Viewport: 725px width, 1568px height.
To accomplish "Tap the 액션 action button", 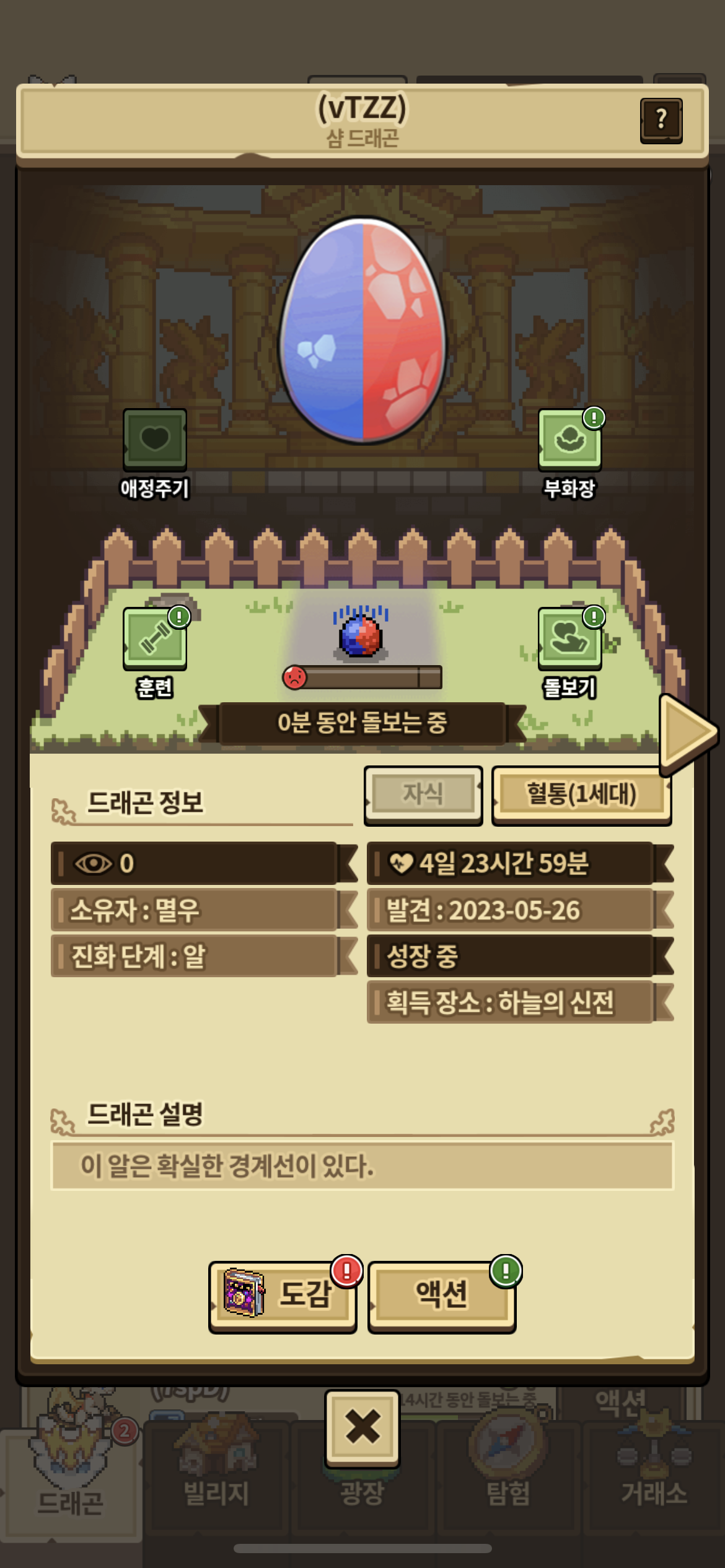I will [442, 1296].
